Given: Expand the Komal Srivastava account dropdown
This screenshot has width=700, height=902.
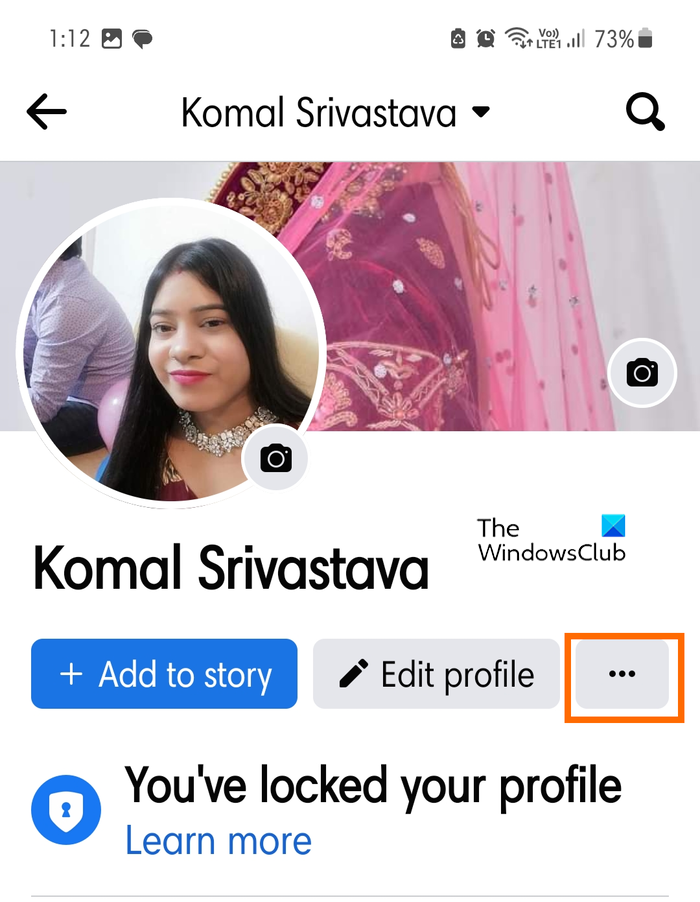Looking at the screenshot, I should pyautogui.click(x=481, y=112).
